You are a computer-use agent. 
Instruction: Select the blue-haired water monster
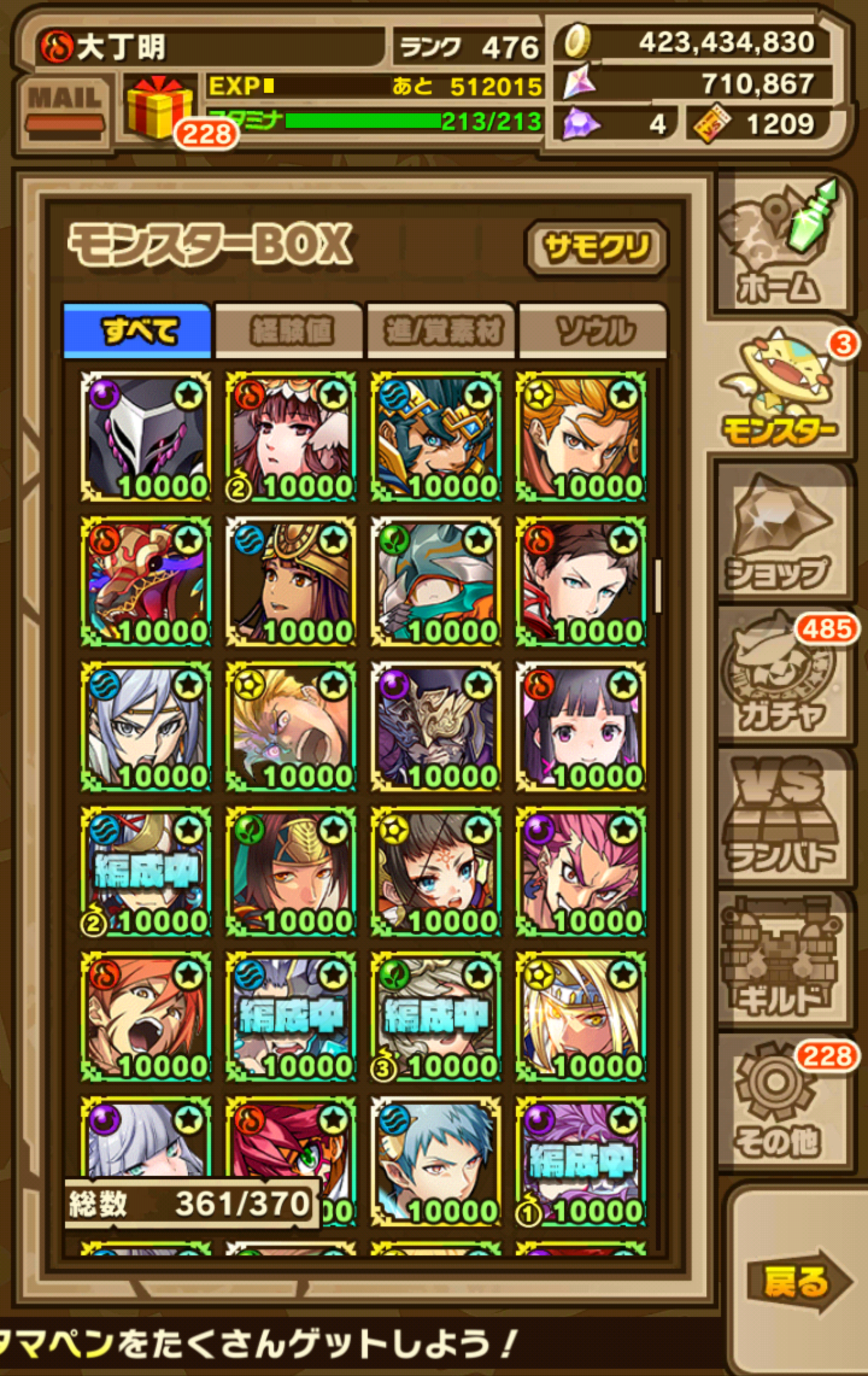[x=436, y=1162]
